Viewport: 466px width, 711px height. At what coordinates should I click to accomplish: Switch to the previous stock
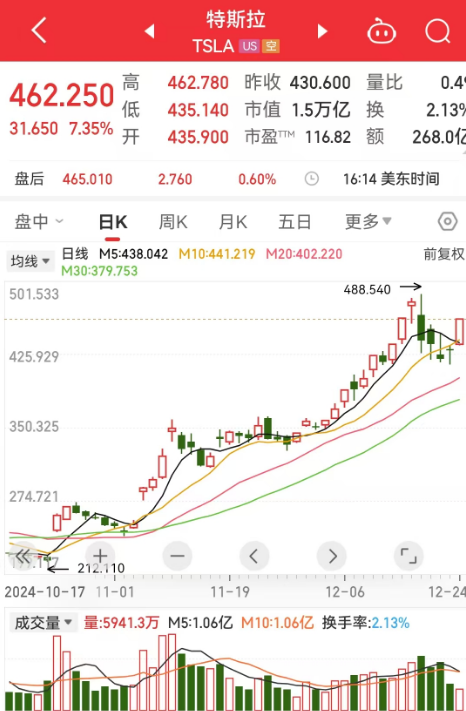(x=150, y=31)
